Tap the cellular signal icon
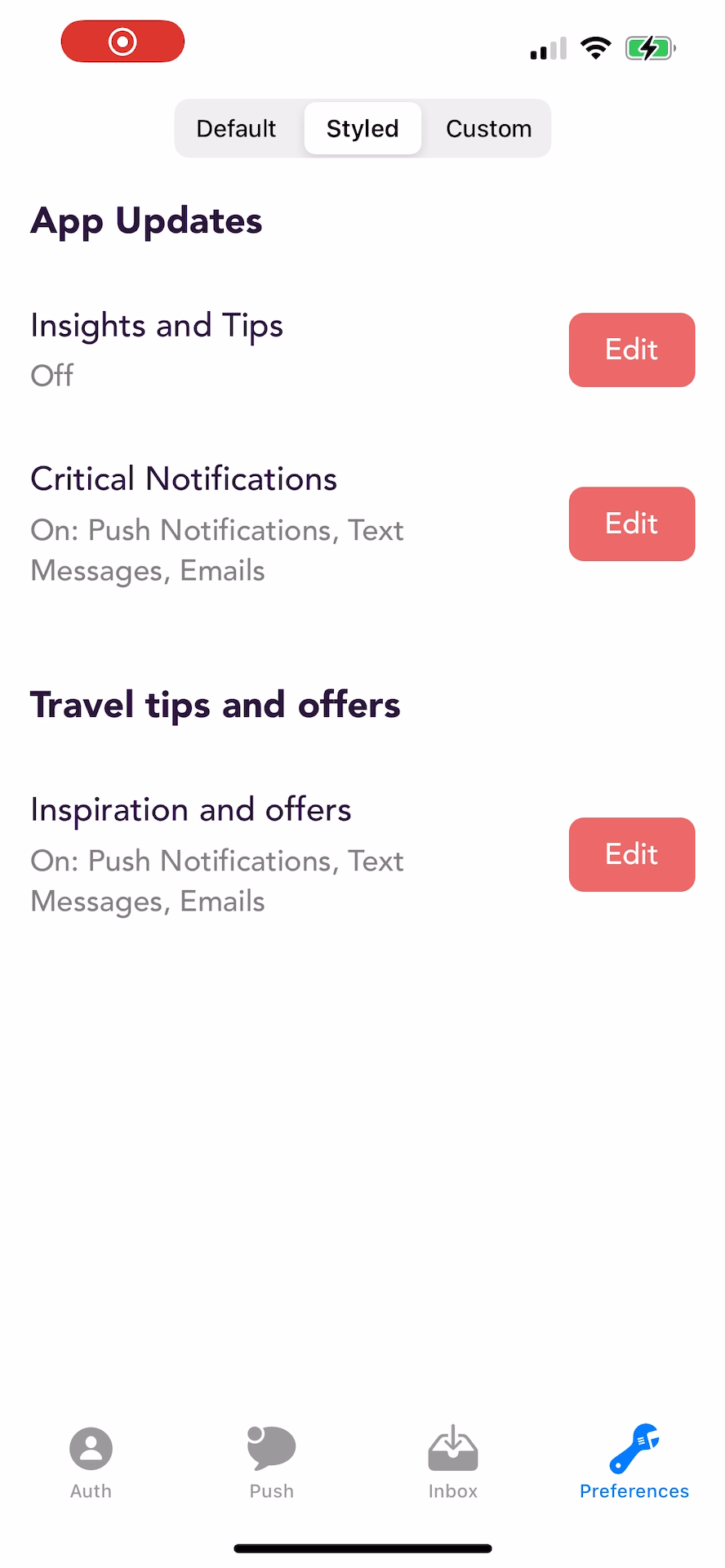The height and width of the screenshot is (1568, 725). point(547,47)
